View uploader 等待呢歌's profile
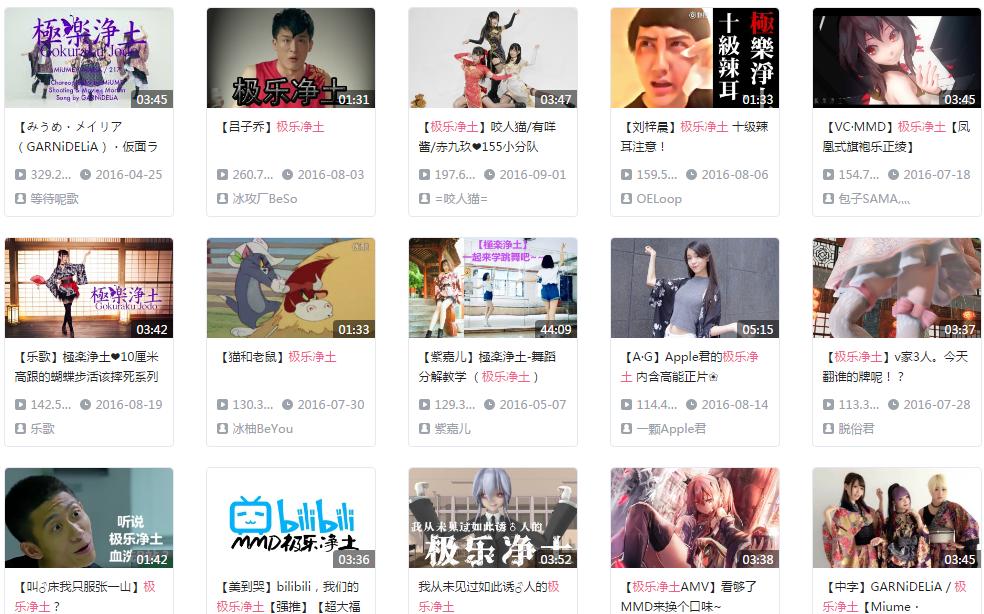984x614 pixels. pyautogui.click(x=55, y=199)
